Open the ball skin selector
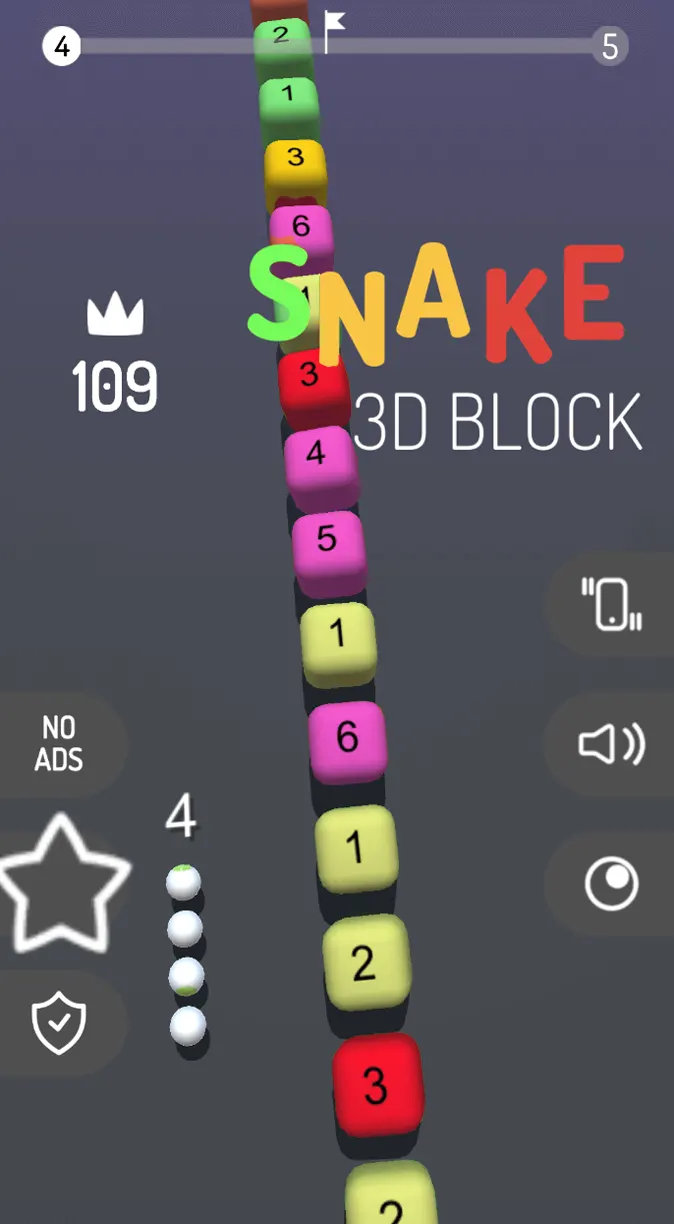The image size is (674, 1224). pyautogui.click(x=612, y=884)
